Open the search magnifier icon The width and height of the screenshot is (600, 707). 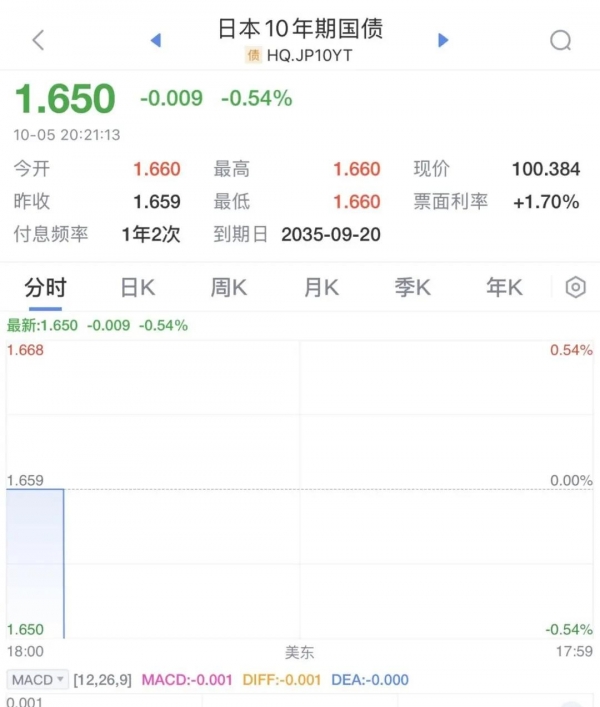[561, 40]
